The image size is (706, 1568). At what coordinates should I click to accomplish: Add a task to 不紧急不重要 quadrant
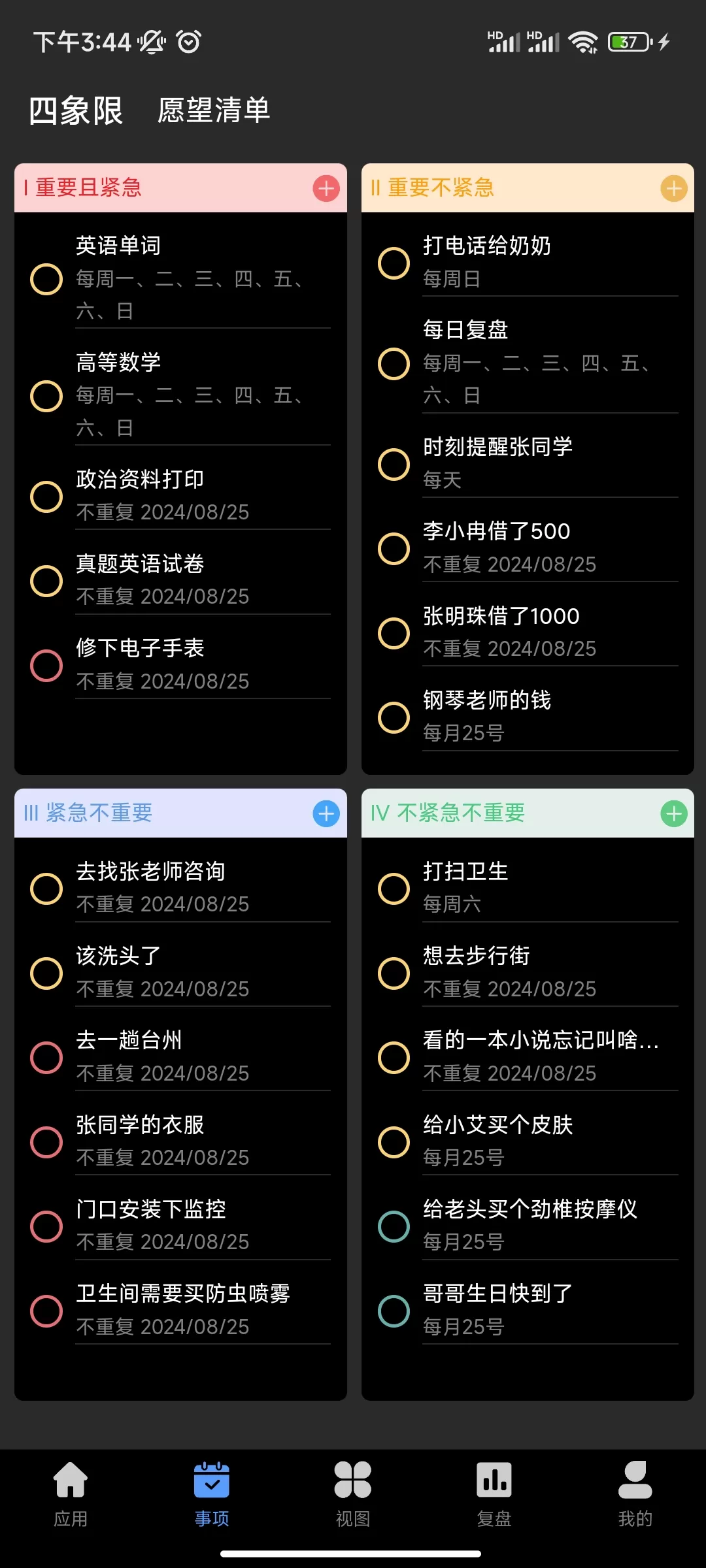pyautogui.click(x=673, y=814)
